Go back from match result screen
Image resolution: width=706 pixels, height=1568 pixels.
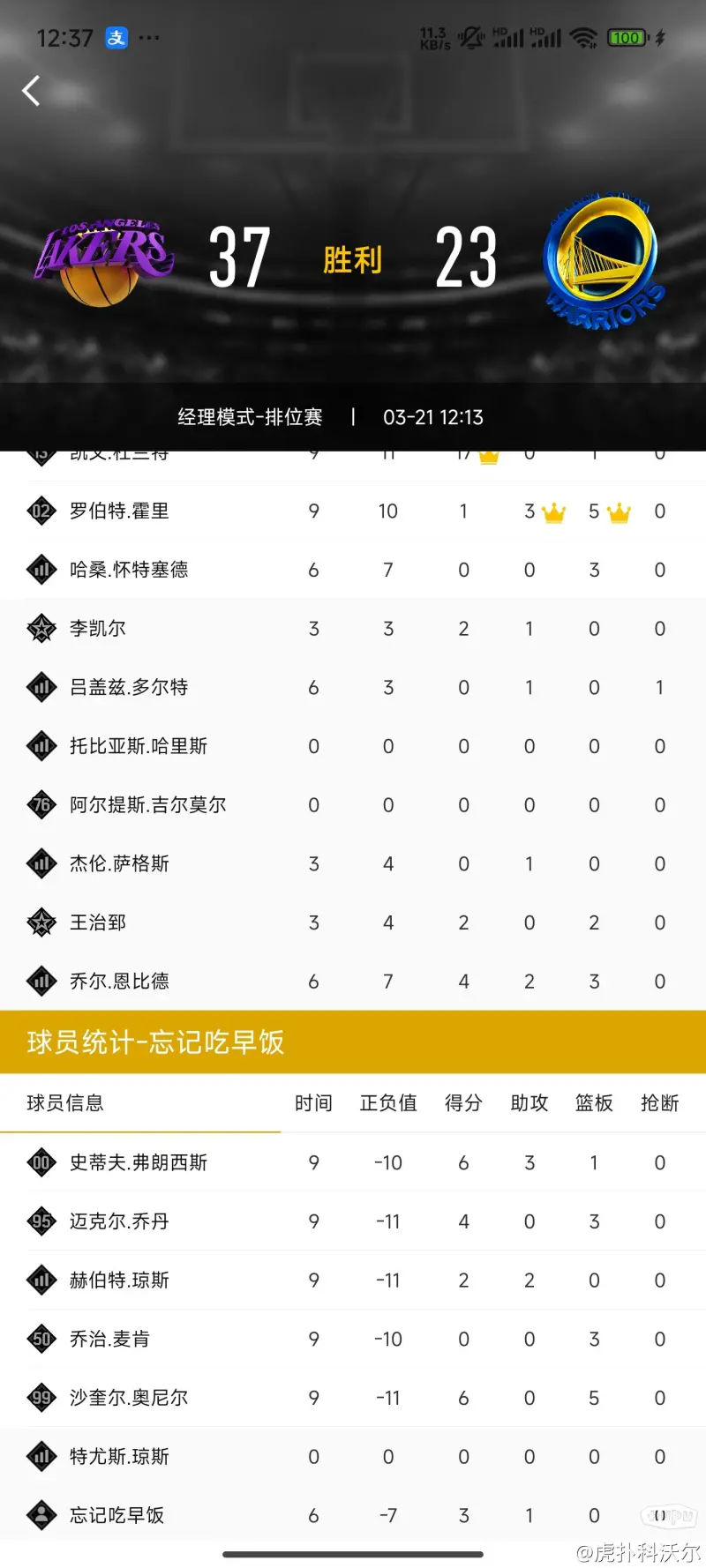coord(32,90)
